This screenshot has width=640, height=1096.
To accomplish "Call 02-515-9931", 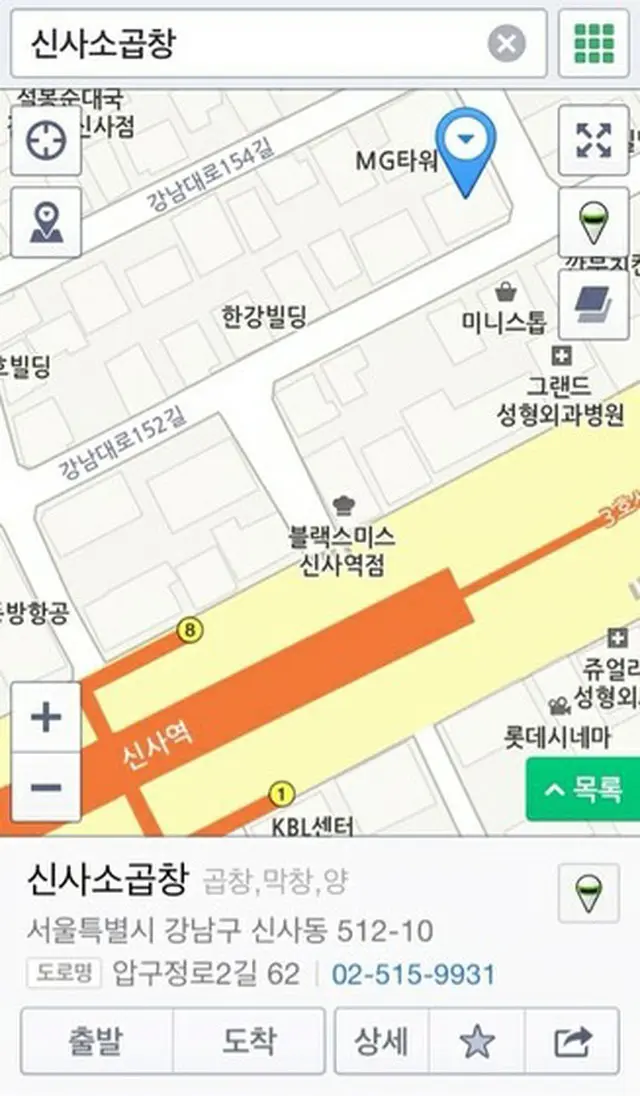I will [413, 974].
